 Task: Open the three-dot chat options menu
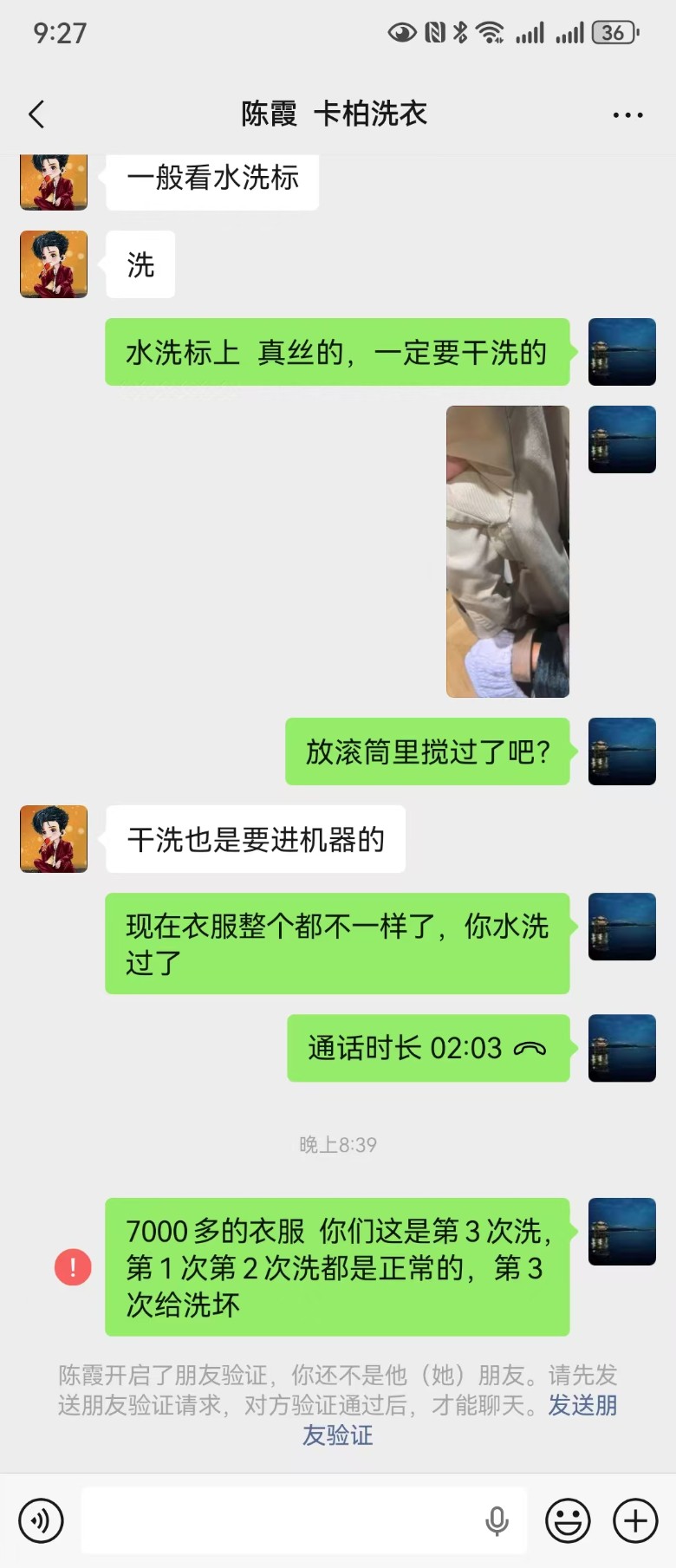coord(627,114)
